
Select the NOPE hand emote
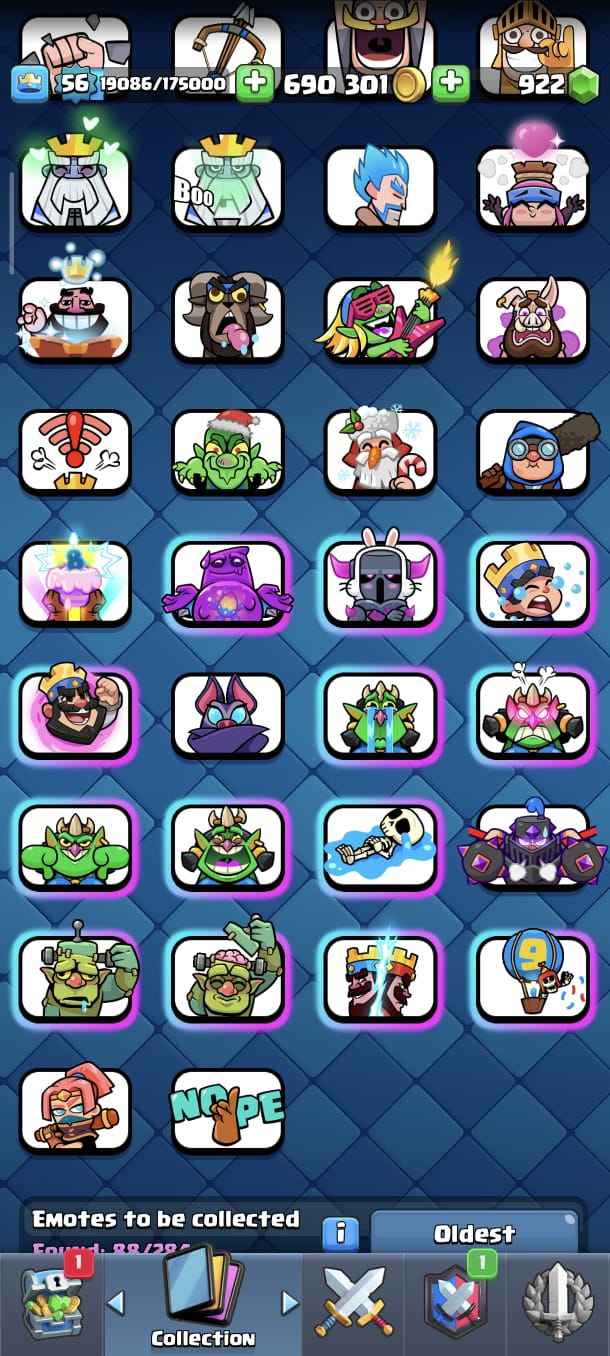(x=228, y=1108)
